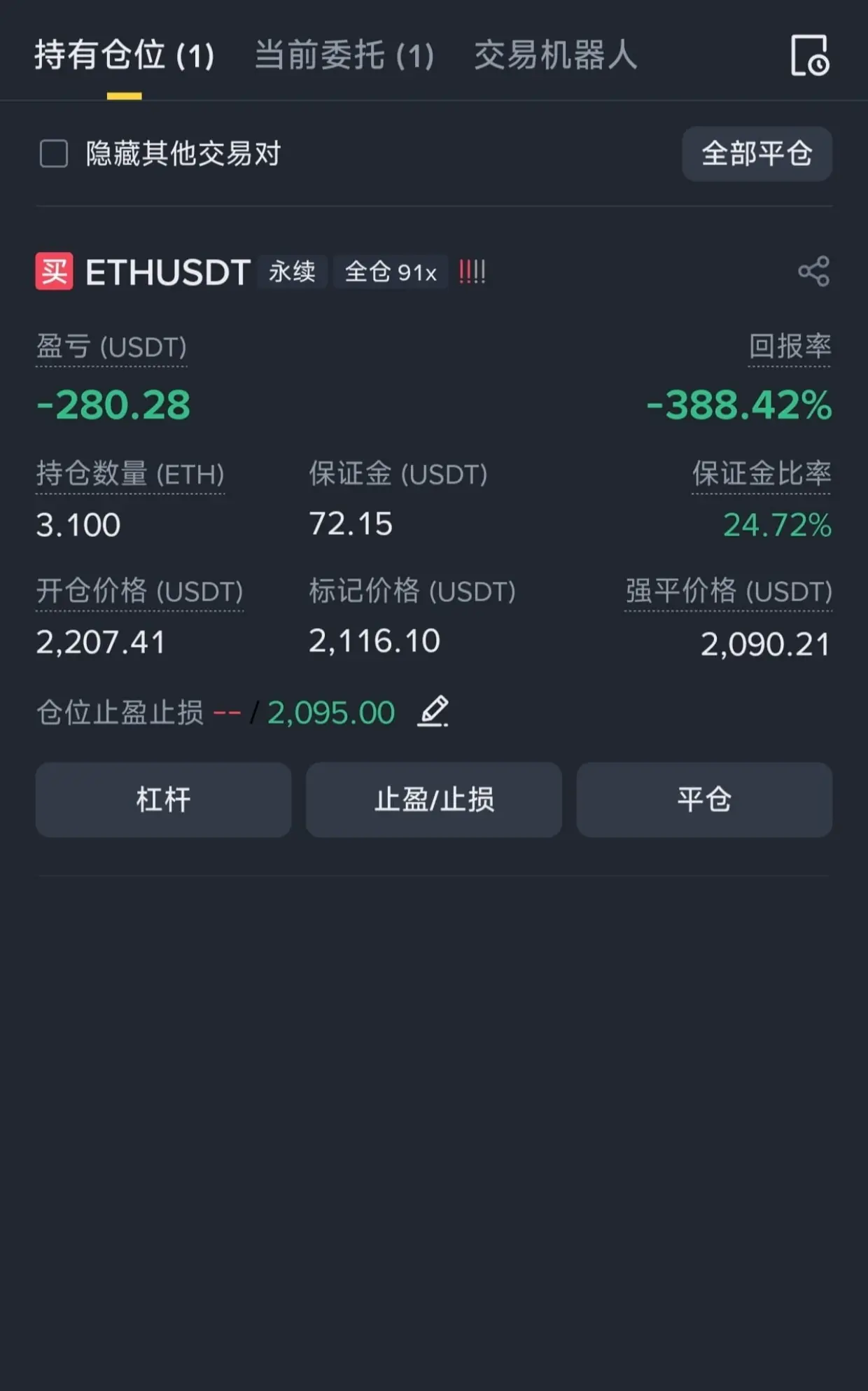Close the position with 平仓
Screen dimensions: 868x1391
(x=704, y=799)
